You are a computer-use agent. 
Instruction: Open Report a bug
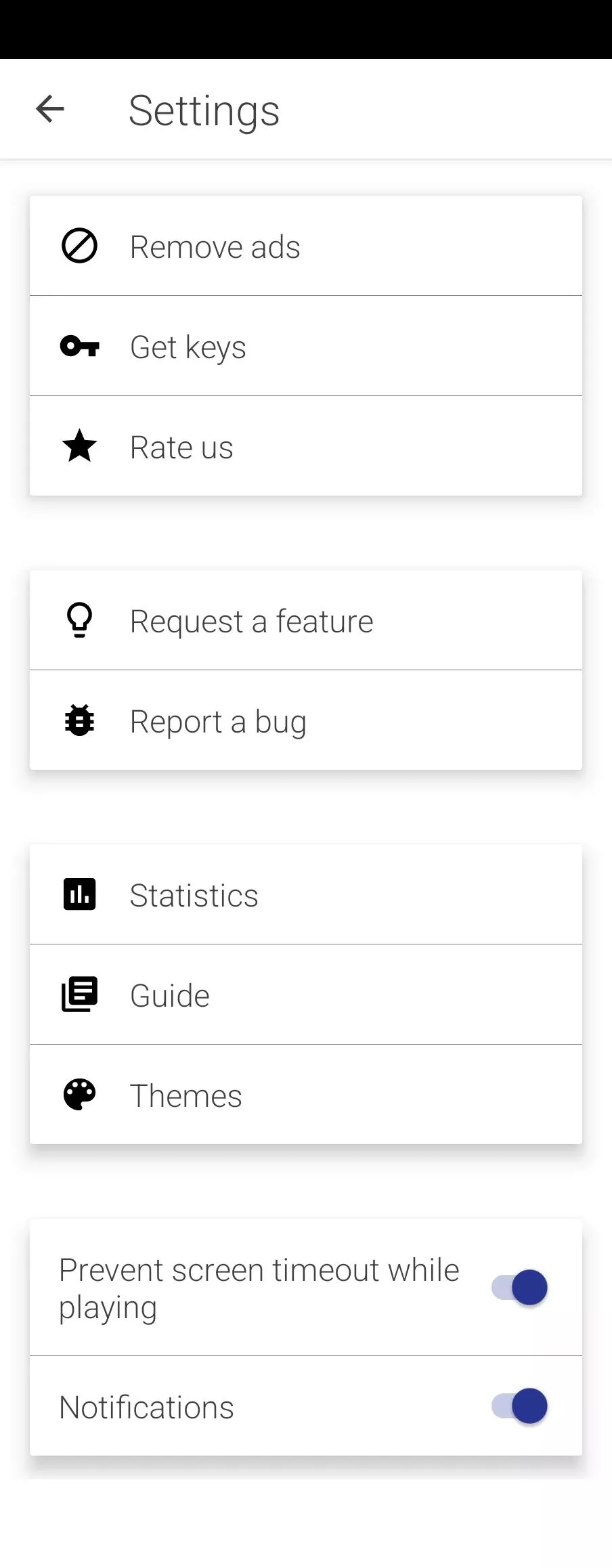click(x=305, y=721)
